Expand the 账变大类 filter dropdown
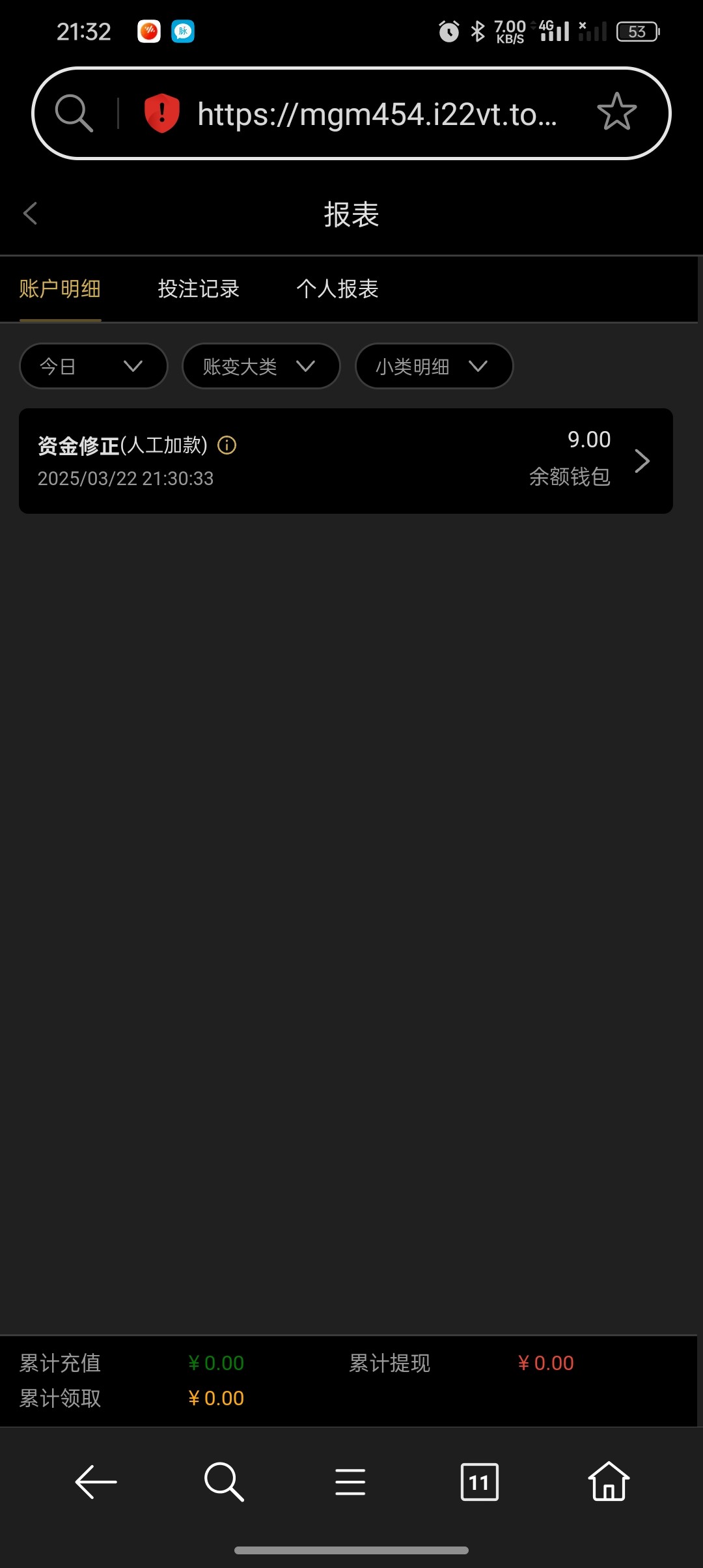 (260, 367)
